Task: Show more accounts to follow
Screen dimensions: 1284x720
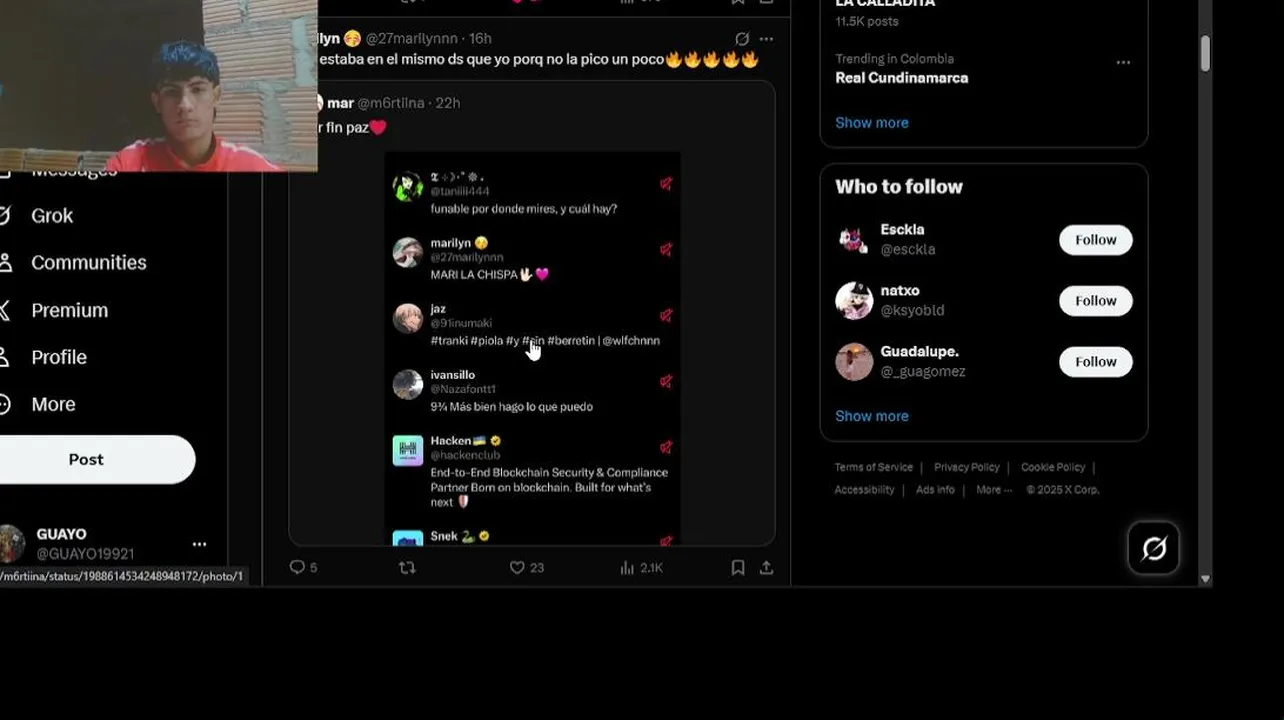Action: 871,416
